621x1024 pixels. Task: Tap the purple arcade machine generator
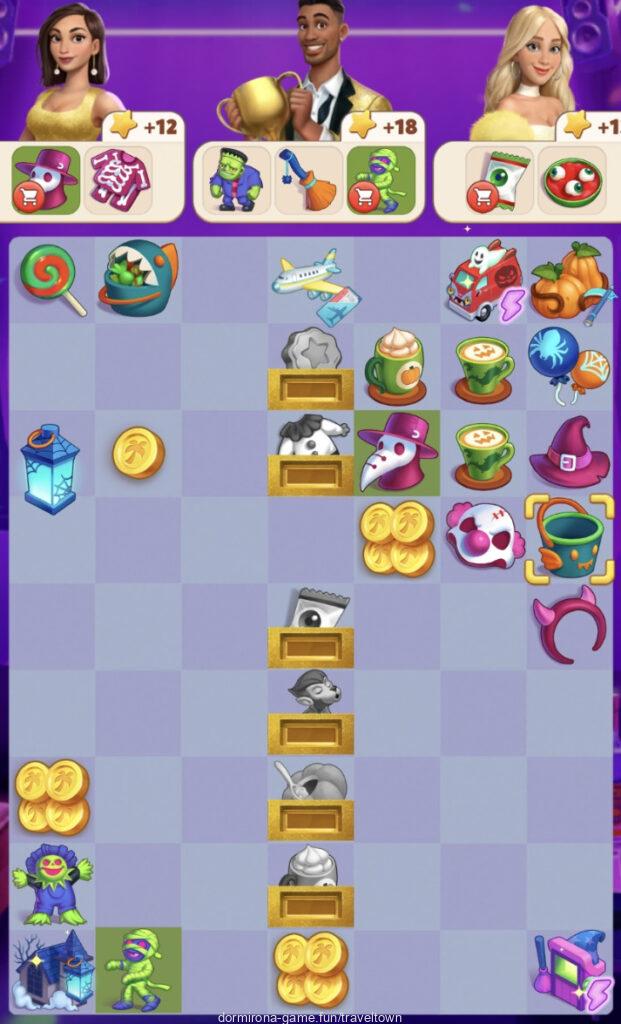point(567,968)
